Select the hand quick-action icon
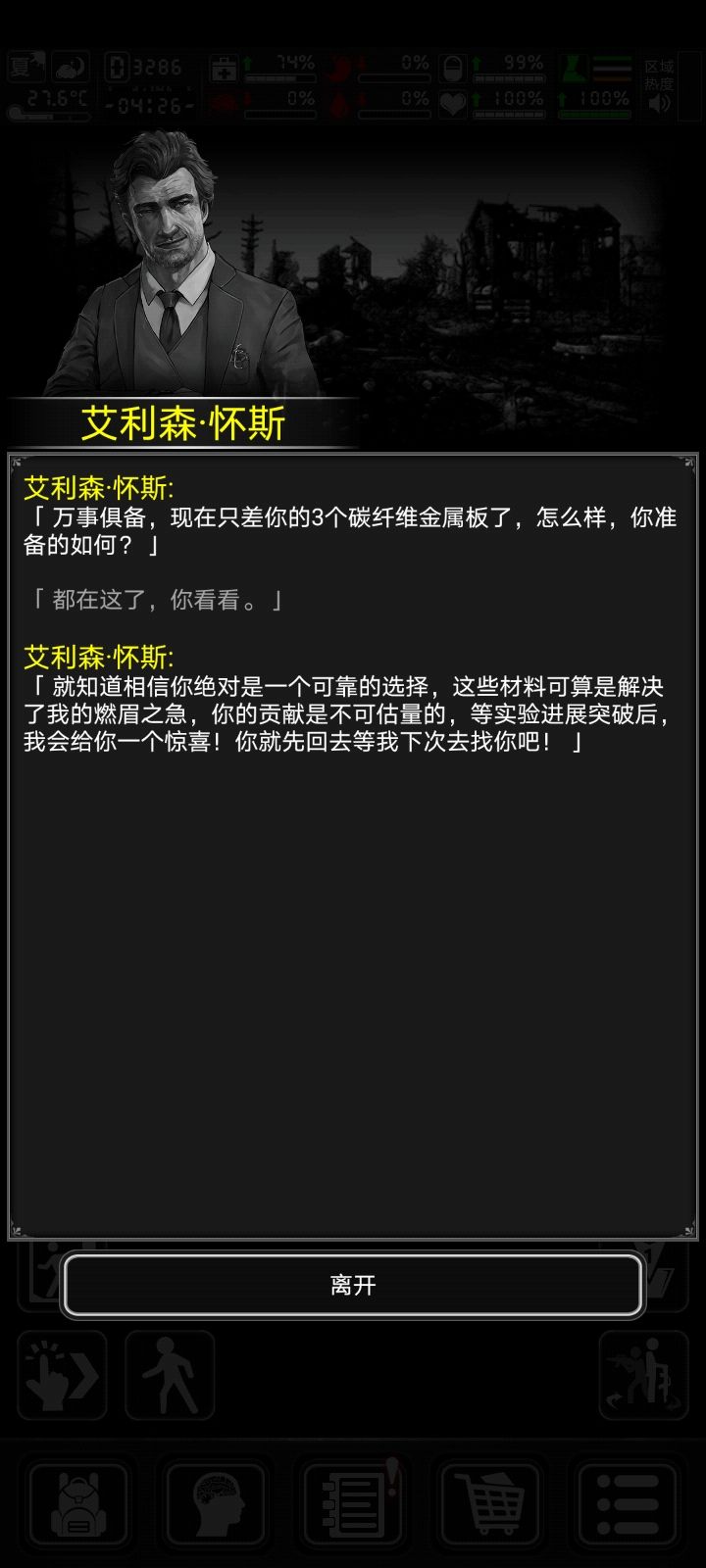Image resolution: width=706 pixels, height=1568 pixels. tap(61, 1375)
